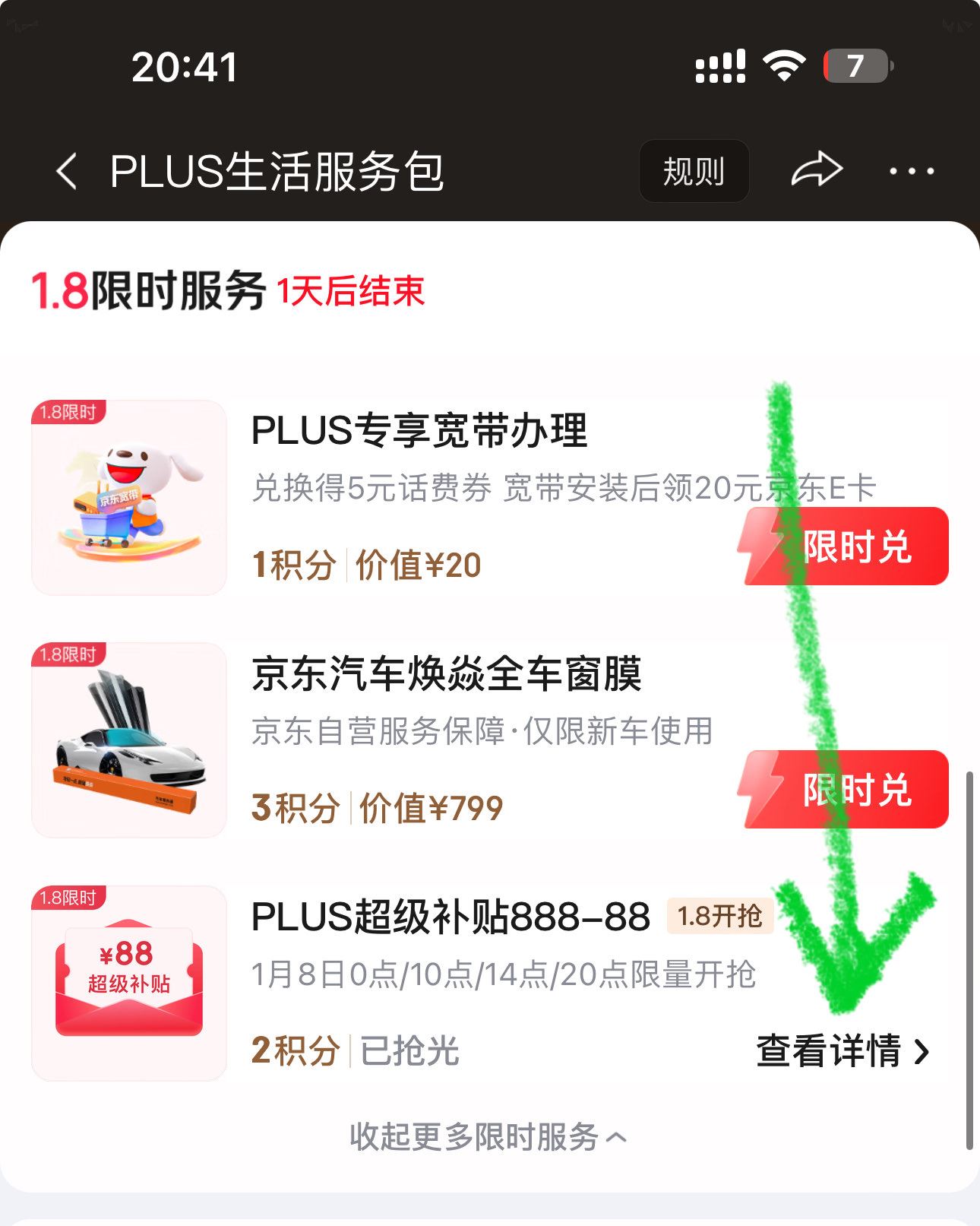Share this page via the arrow icon
Image resolution: width=980 pixels, height=1226 pixels.
817,170
